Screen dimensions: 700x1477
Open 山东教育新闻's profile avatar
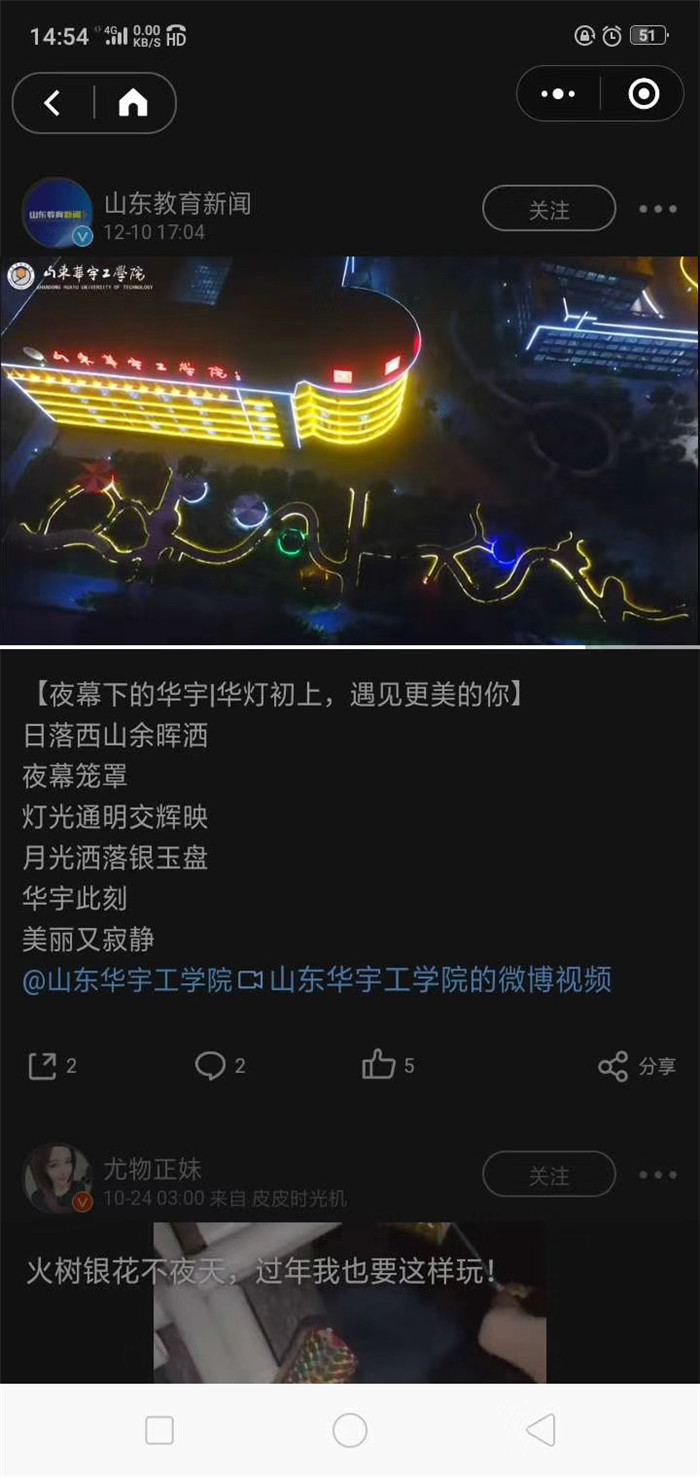click(x=57, y=212)
